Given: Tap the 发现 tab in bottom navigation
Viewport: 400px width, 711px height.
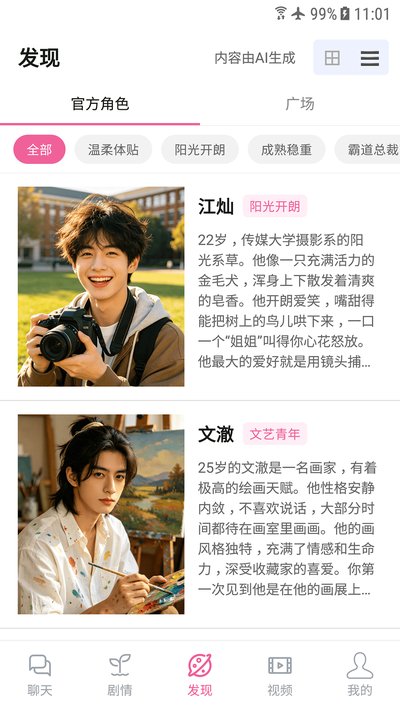Looking at the screenshot, I should (200, 675).
